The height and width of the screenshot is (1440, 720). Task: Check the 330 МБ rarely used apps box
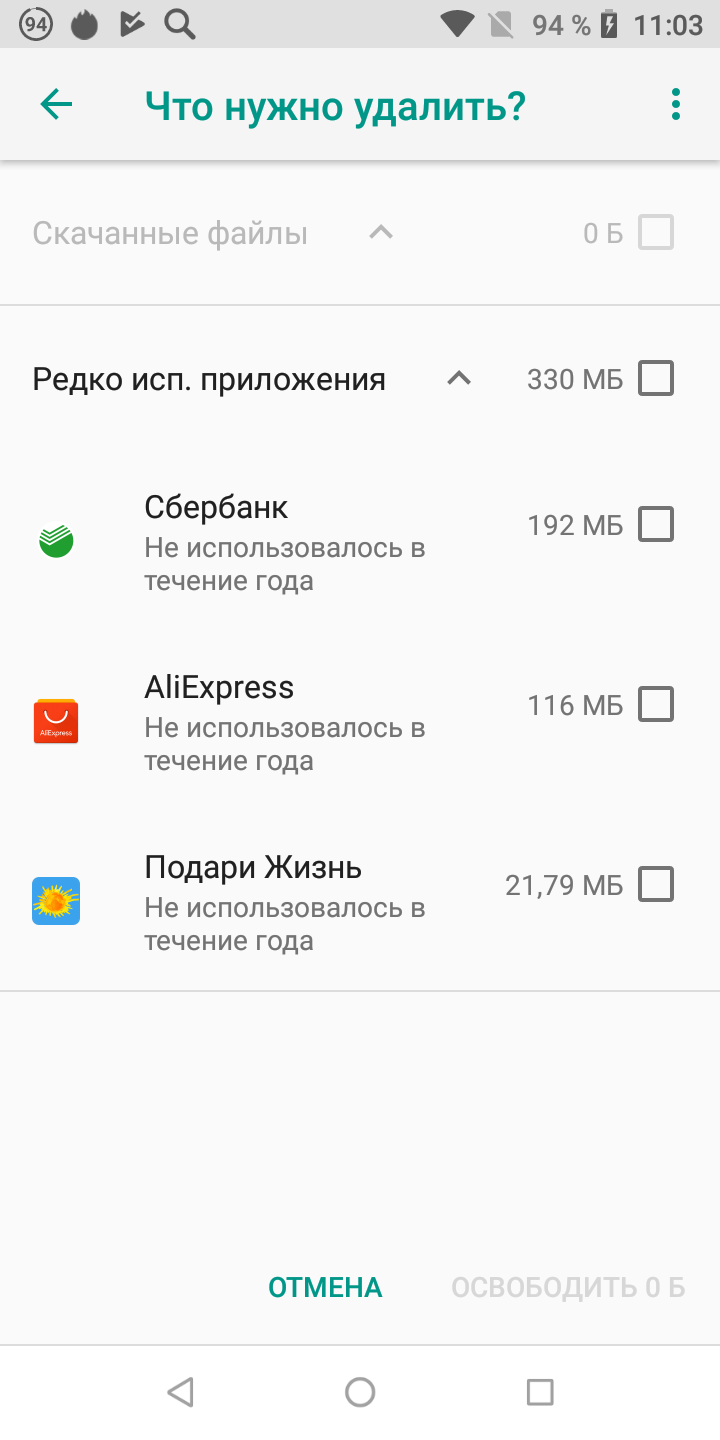[656, 379]
